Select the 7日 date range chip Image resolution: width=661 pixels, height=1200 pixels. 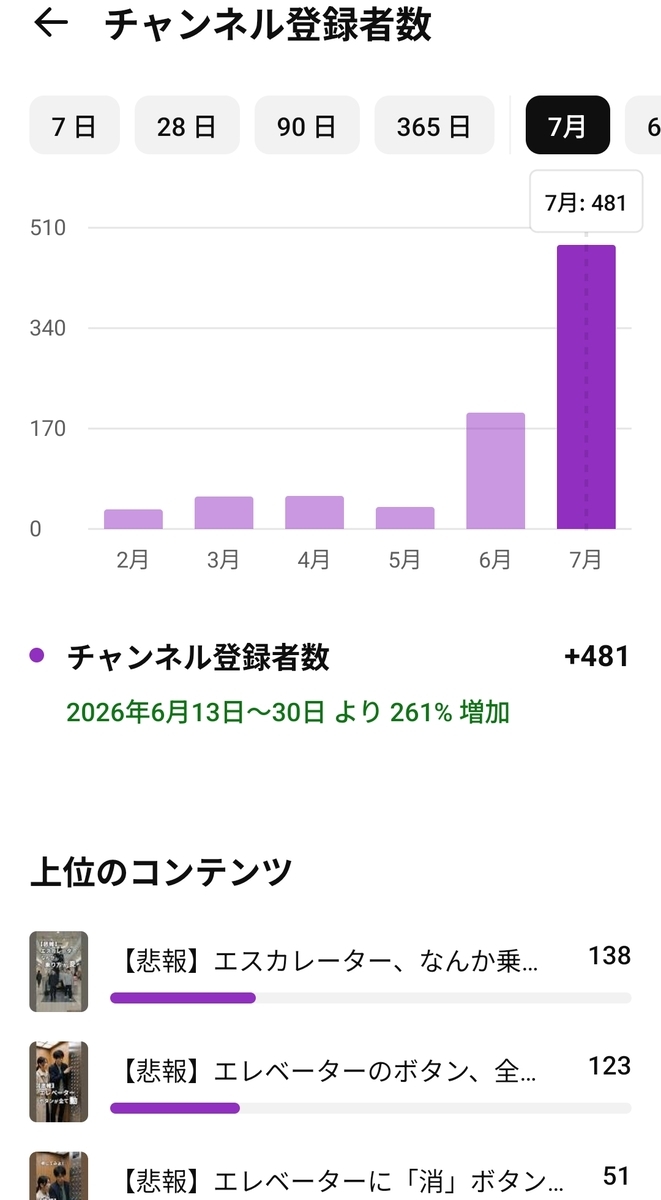point(74,125)
